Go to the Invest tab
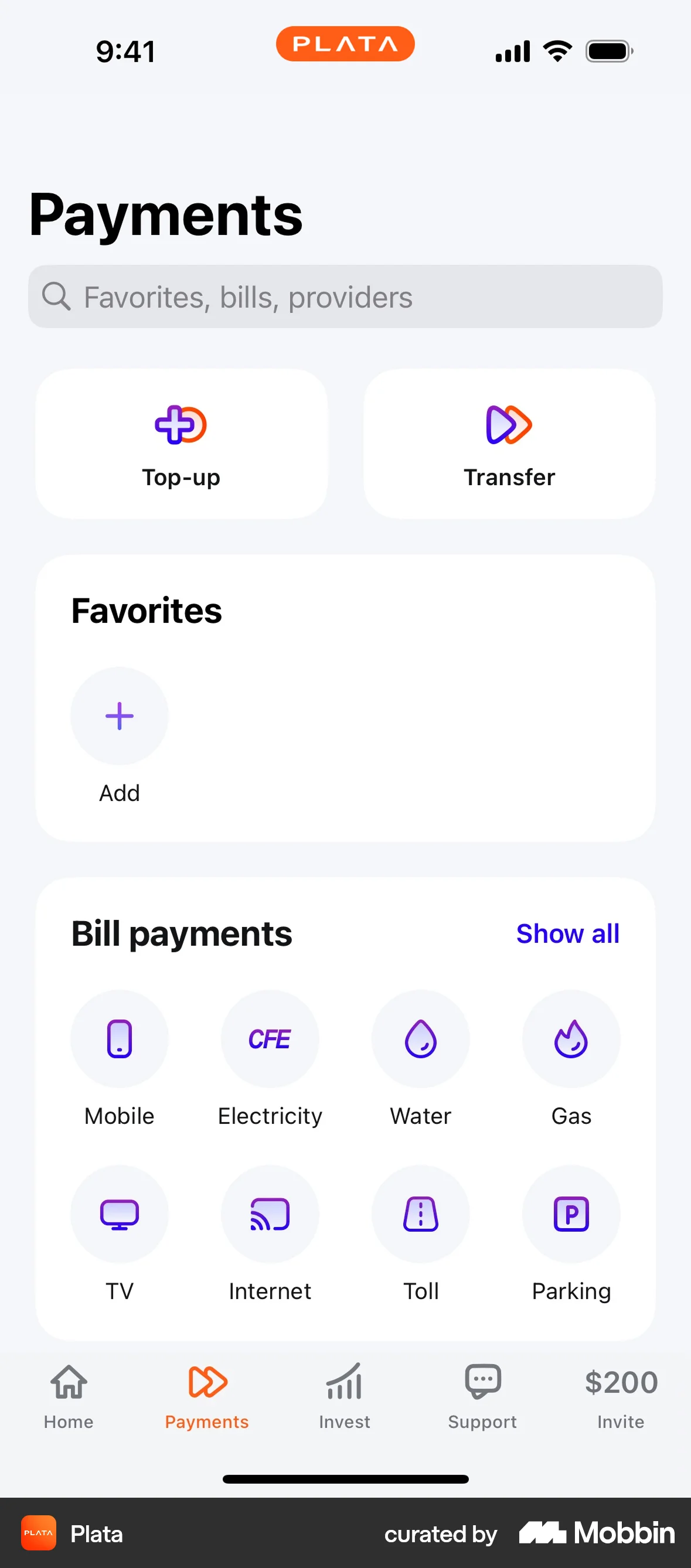Image resolution: width=691 pixels, height=1568 pixels. click(x=345, y=1396)
